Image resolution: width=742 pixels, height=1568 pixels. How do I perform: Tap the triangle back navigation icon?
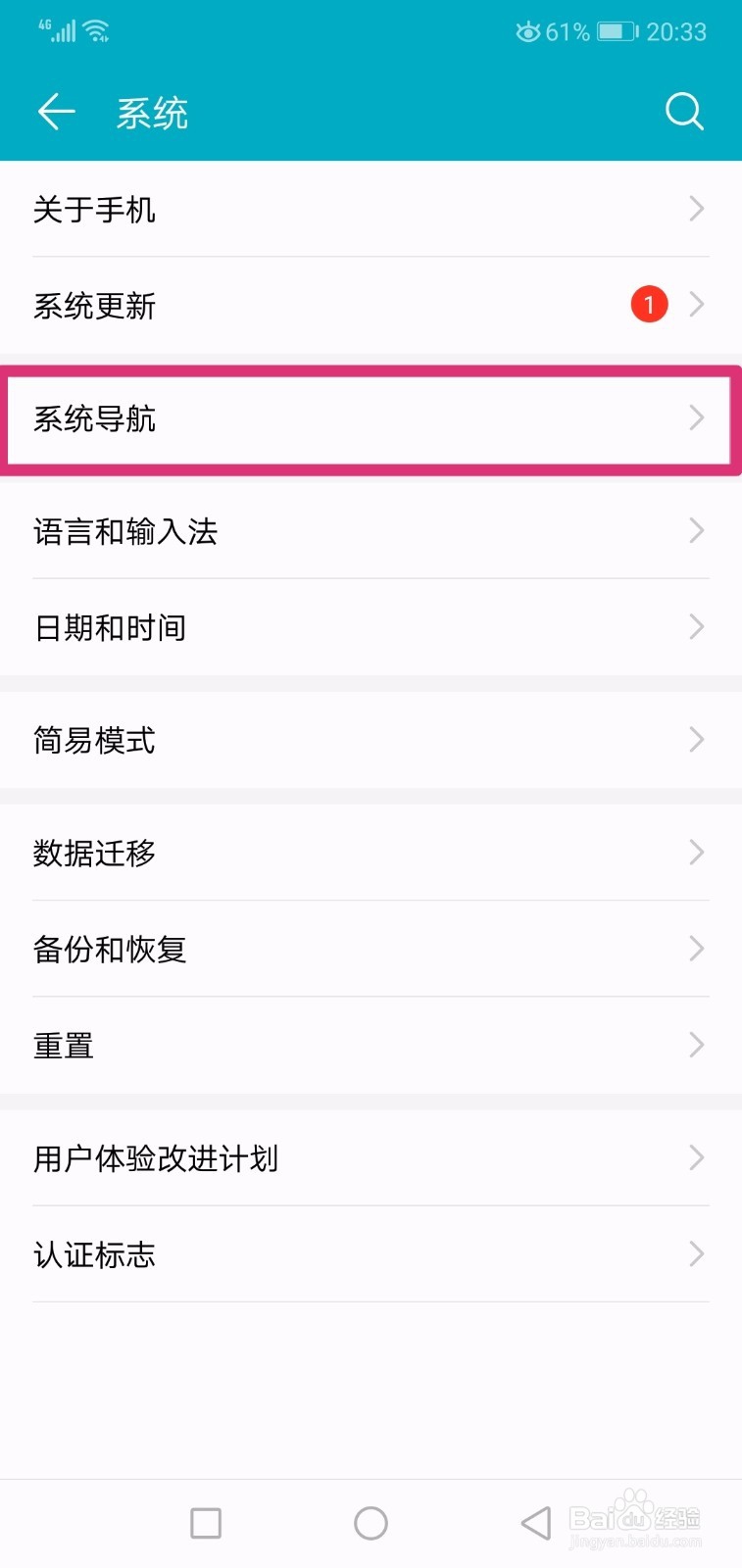coord(534,1523)
